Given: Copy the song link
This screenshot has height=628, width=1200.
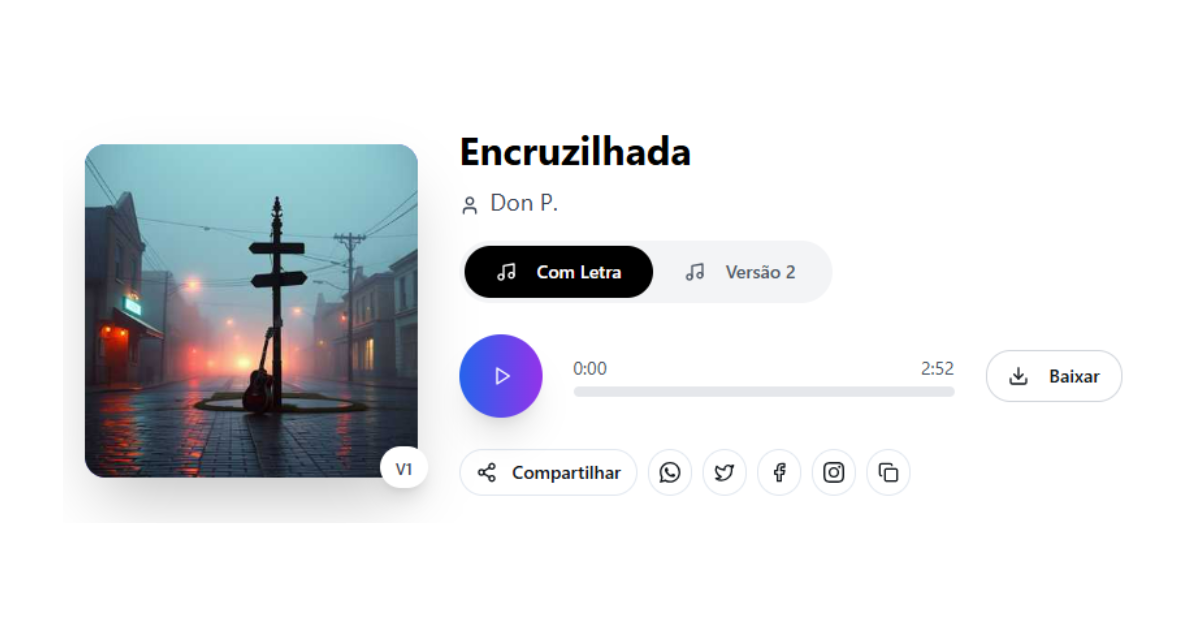Looking at the screenshot, I should [x=888, y=473].
